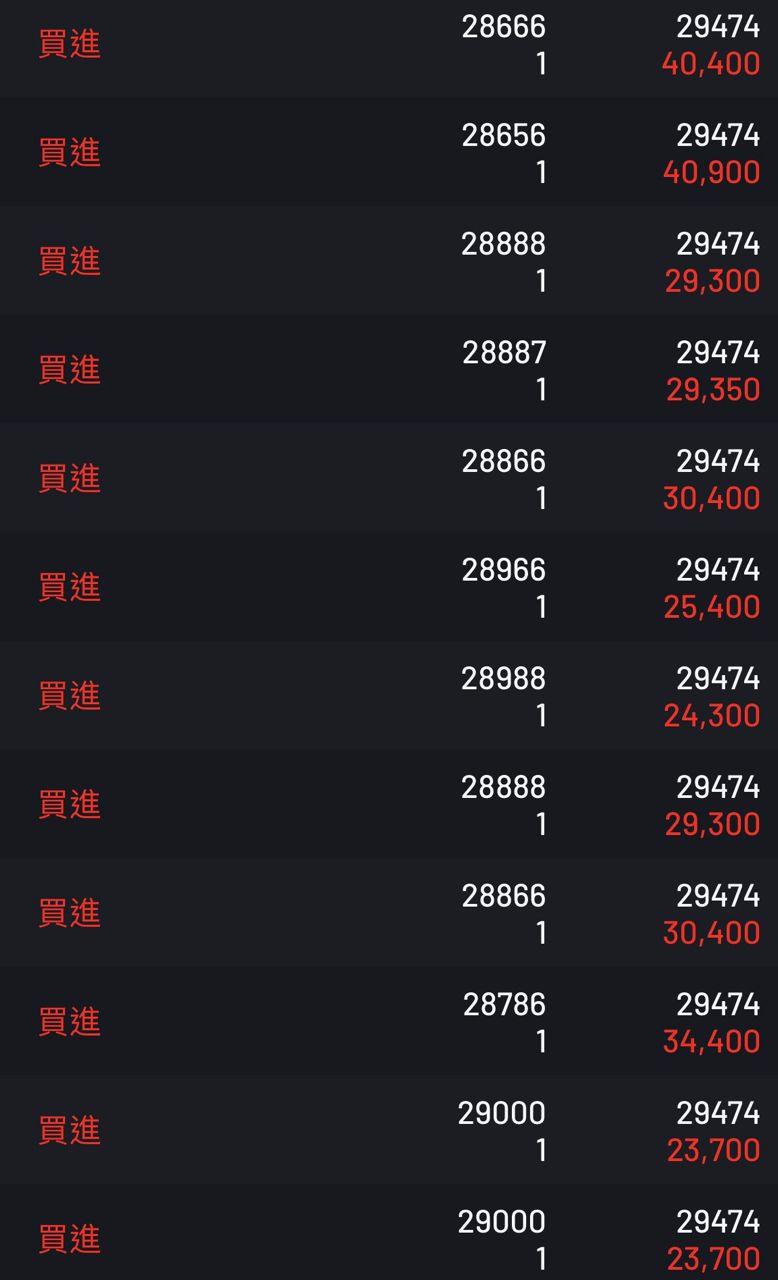
Task: Tap the 28988 position showing 24,300
Action: 389,697
